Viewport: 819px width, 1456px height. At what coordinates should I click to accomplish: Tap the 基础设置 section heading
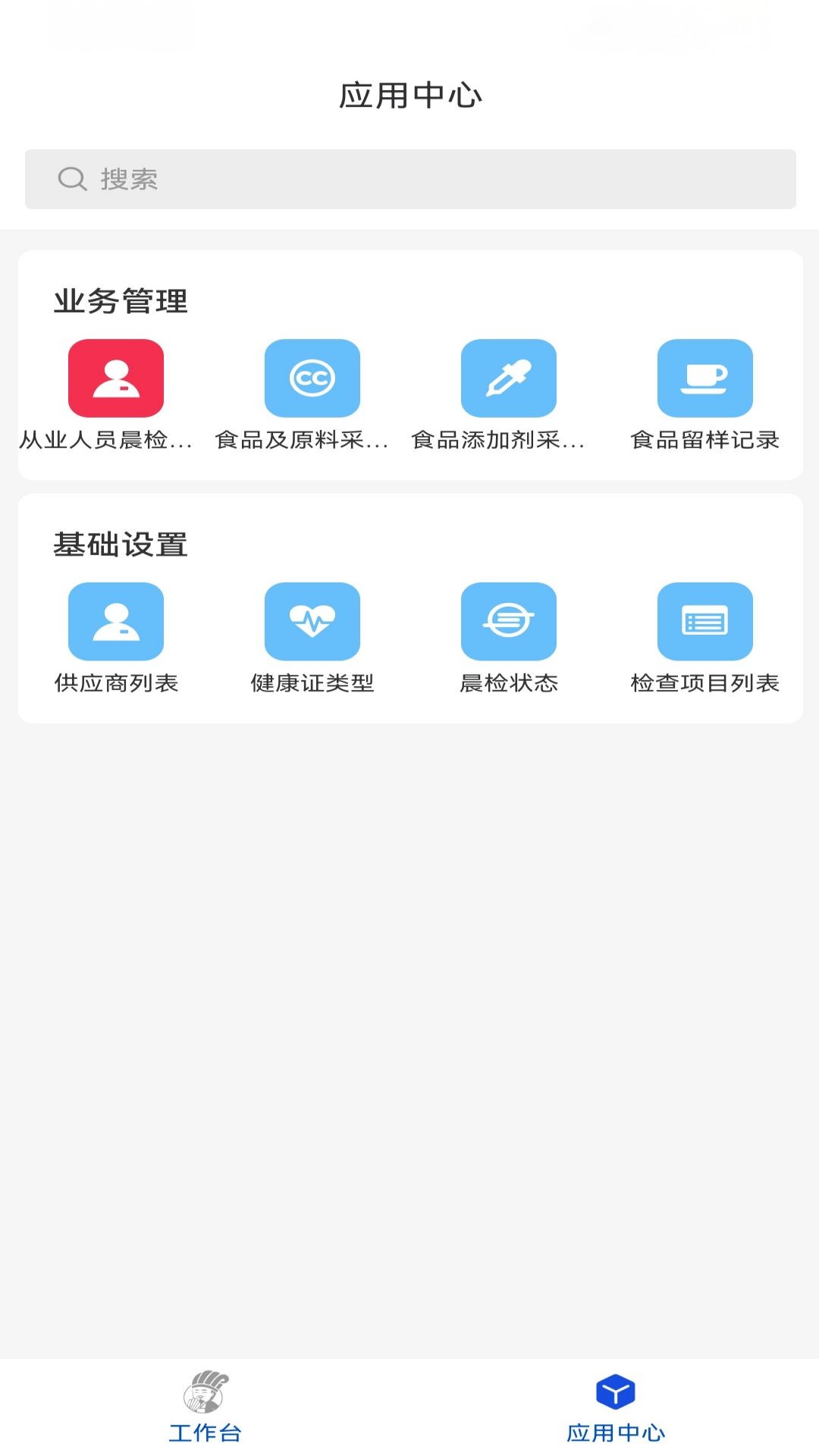tap(120, 544)
